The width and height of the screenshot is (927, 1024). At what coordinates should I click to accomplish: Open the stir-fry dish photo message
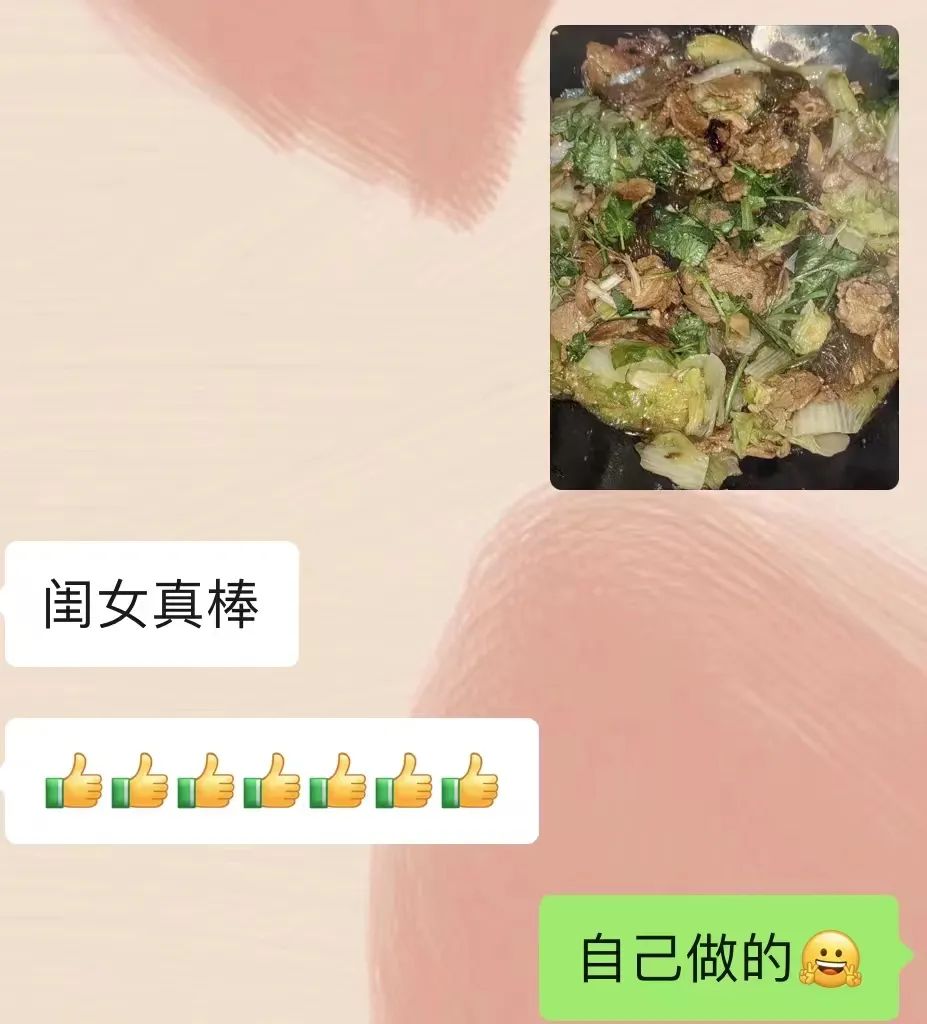(x=724, y=257)
